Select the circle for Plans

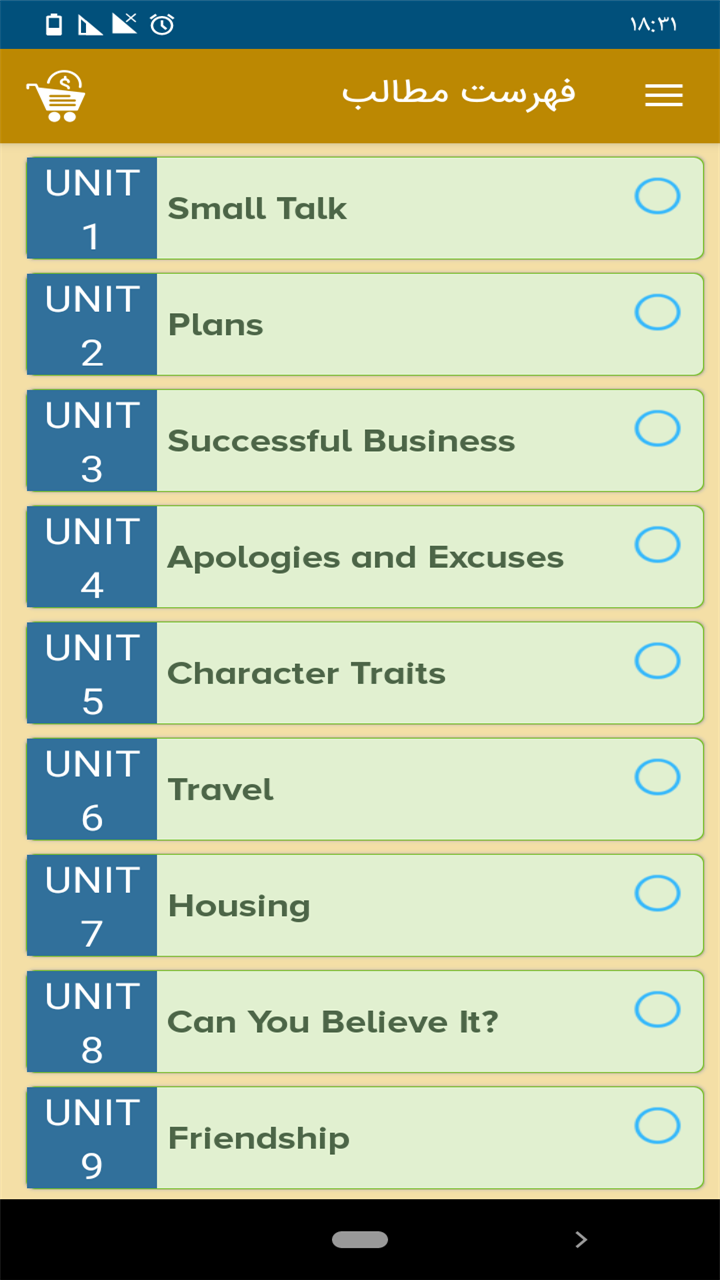coord(657,312)
